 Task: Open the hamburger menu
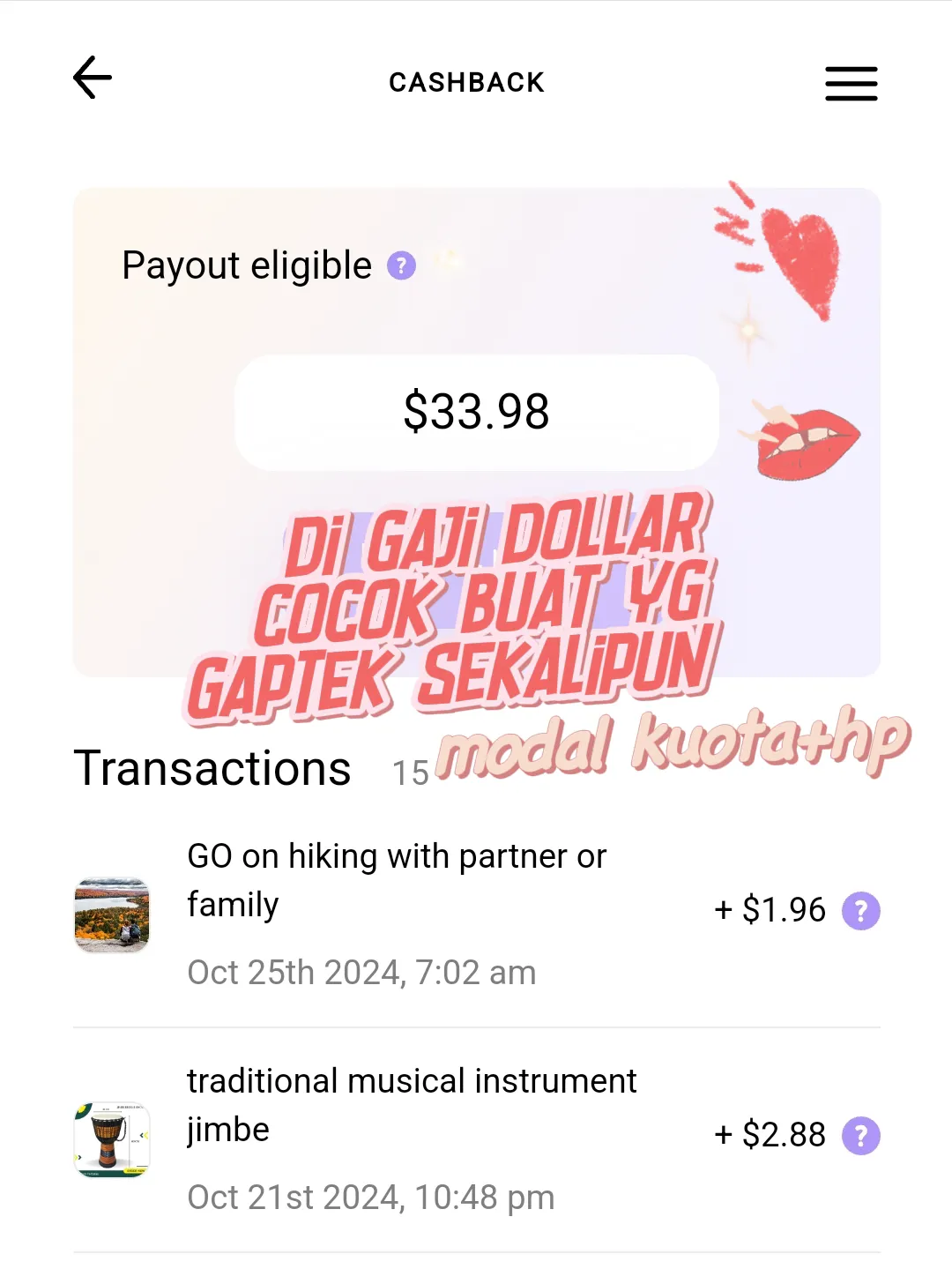point(851,84)
